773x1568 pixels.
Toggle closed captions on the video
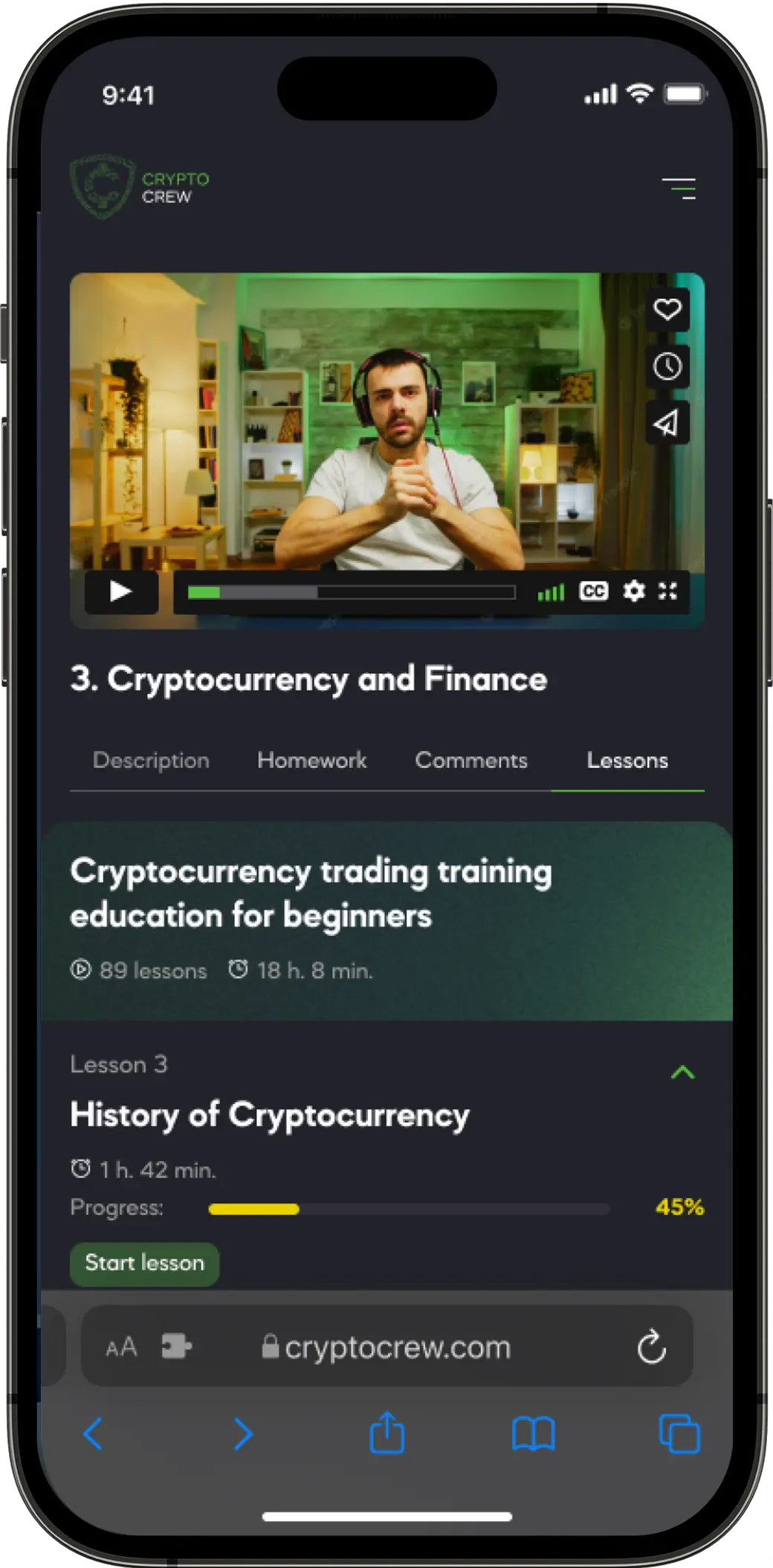click(593, 591)
